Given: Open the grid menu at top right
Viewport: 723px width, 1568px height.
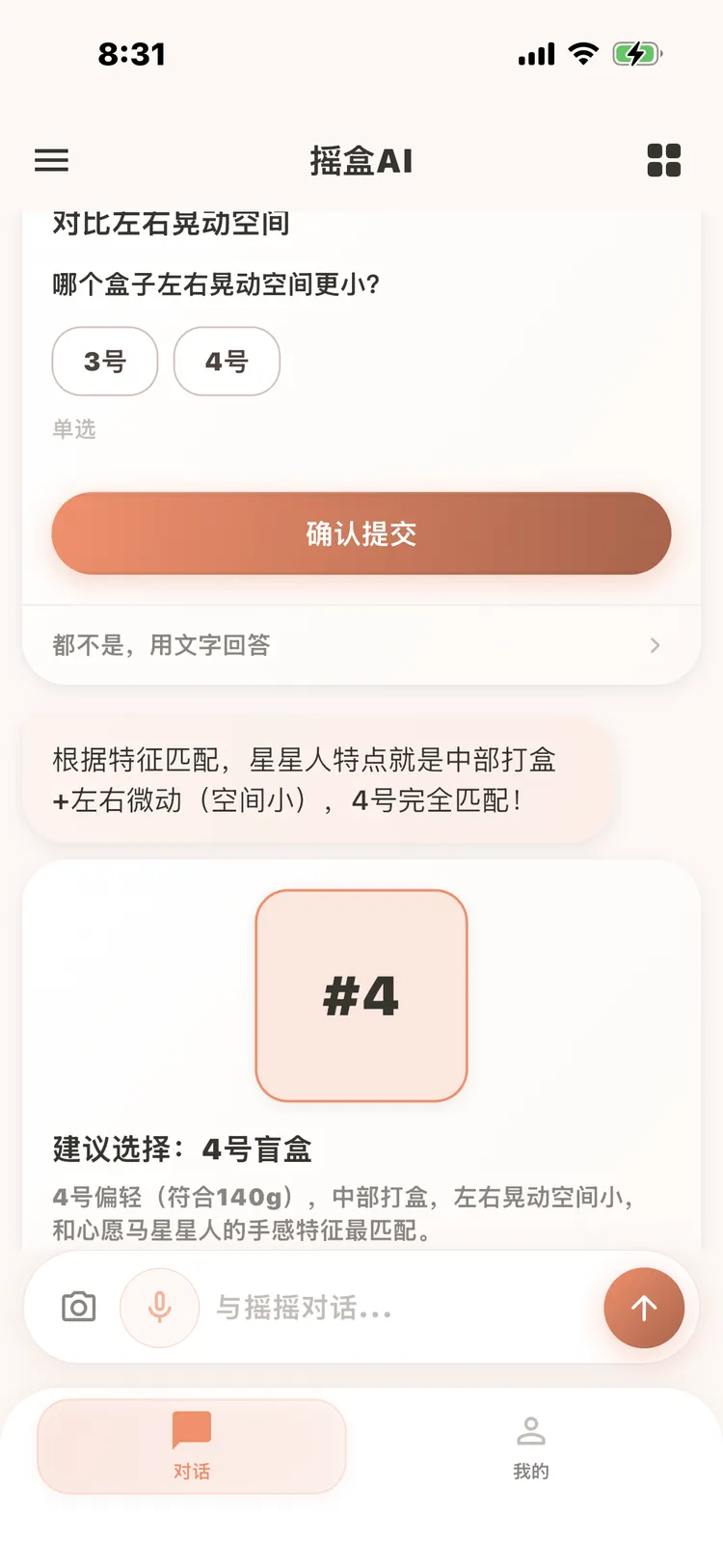Looking at the screenshot, I should [x=663, y=160].
